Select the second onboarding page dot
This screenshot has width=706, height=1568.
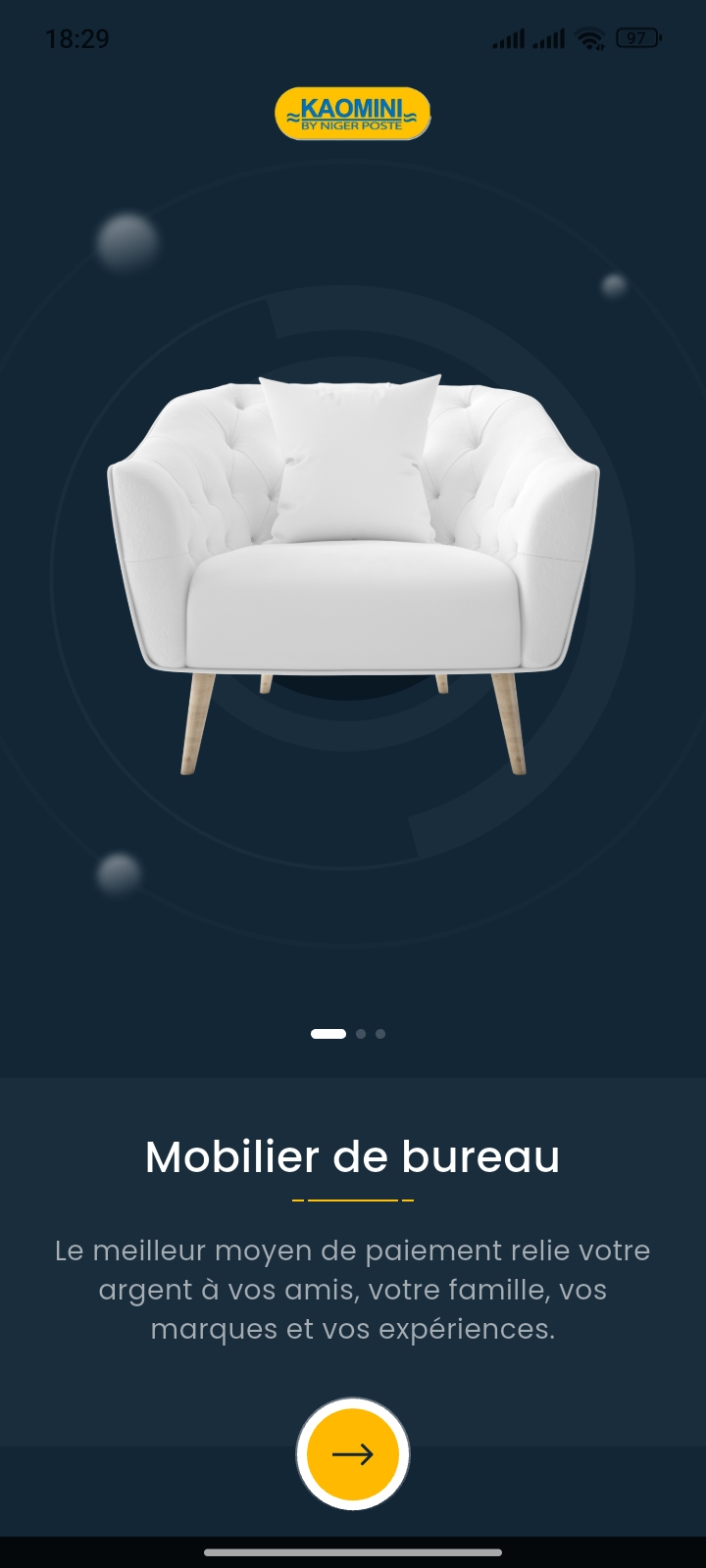361,1034
